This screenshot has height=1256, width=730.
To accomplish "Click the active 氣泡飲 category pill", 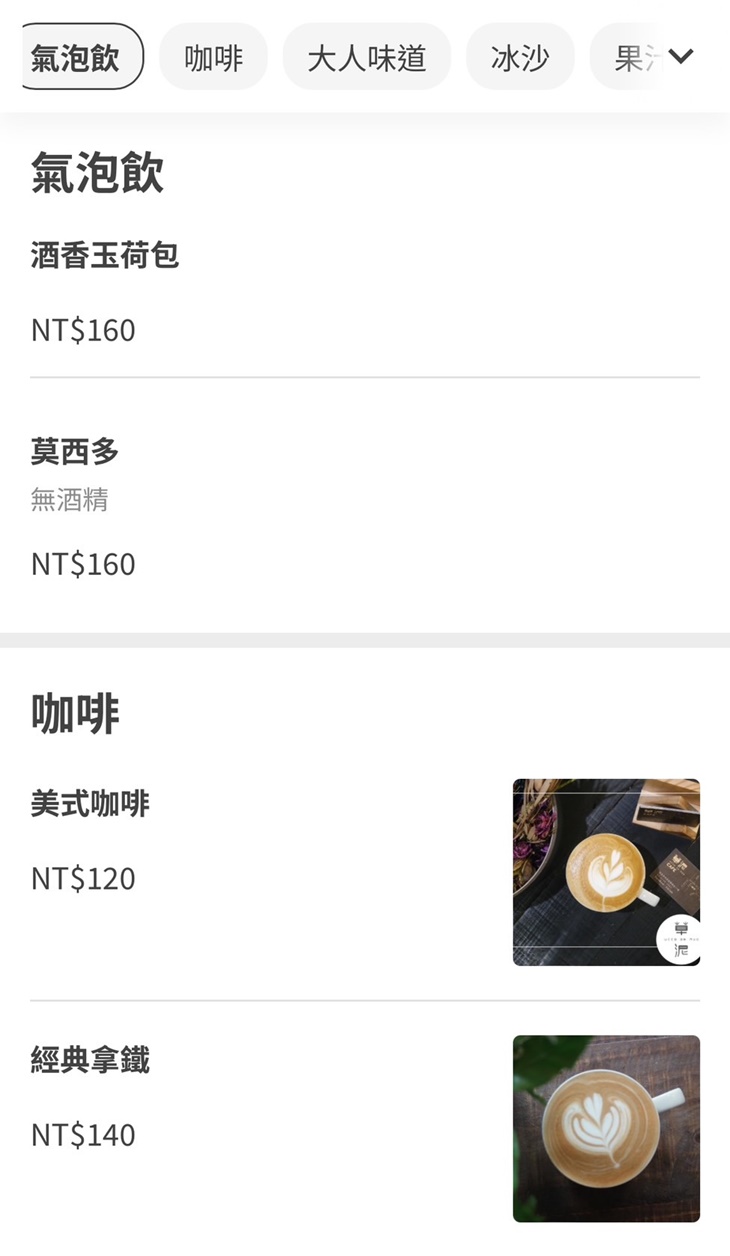I will coord(80,56).
